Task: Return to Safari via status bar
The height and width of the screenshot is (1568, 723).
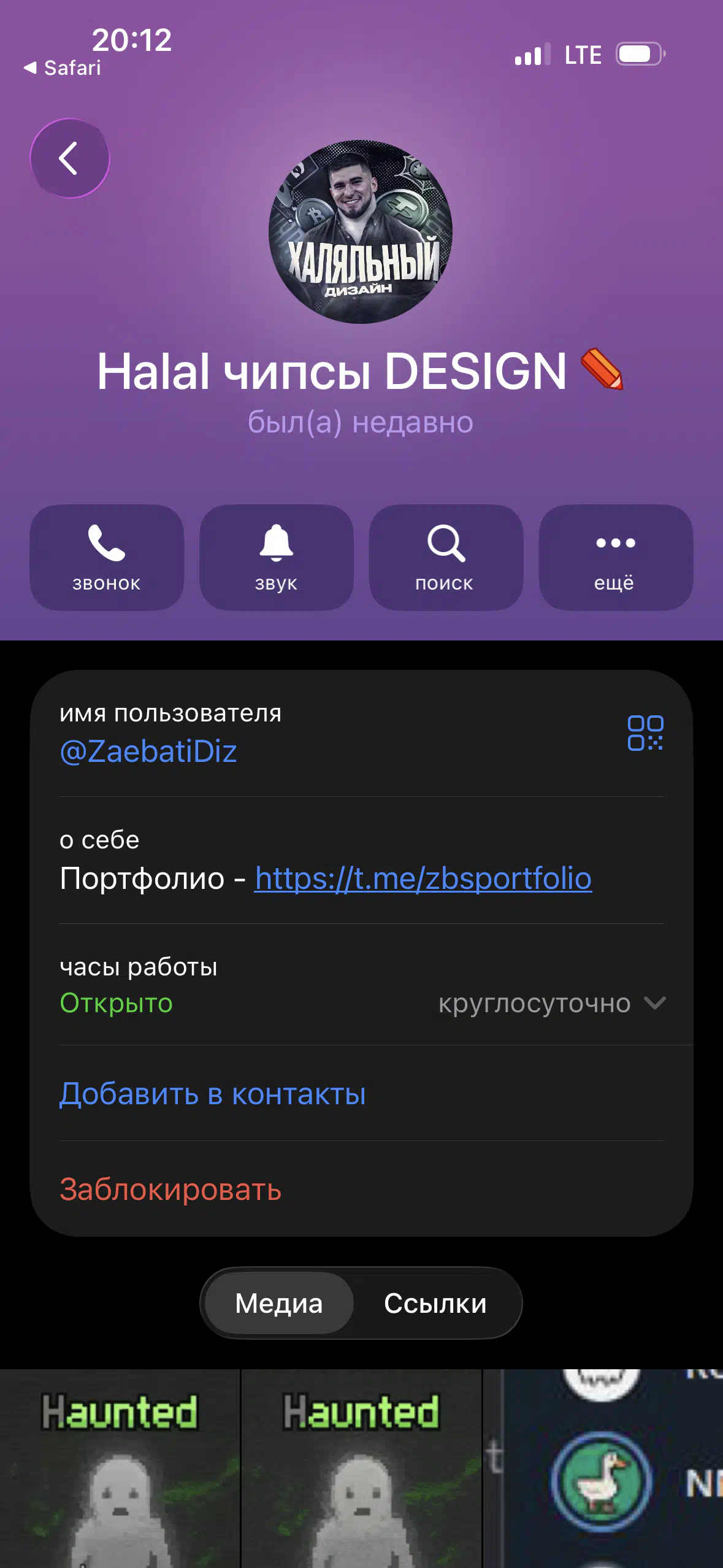Action: coord(63,67)
